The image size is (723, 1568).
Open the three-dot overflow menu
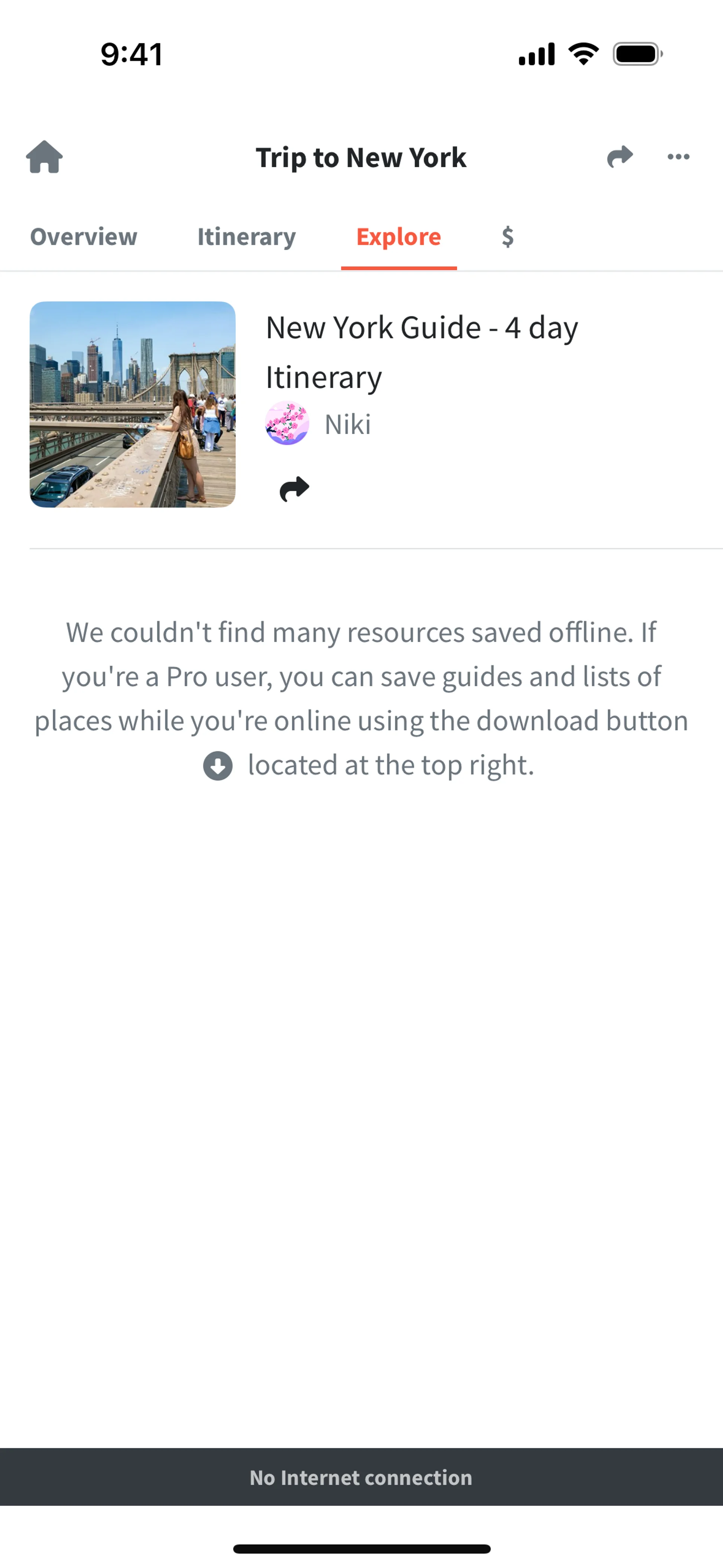(678, 157)
